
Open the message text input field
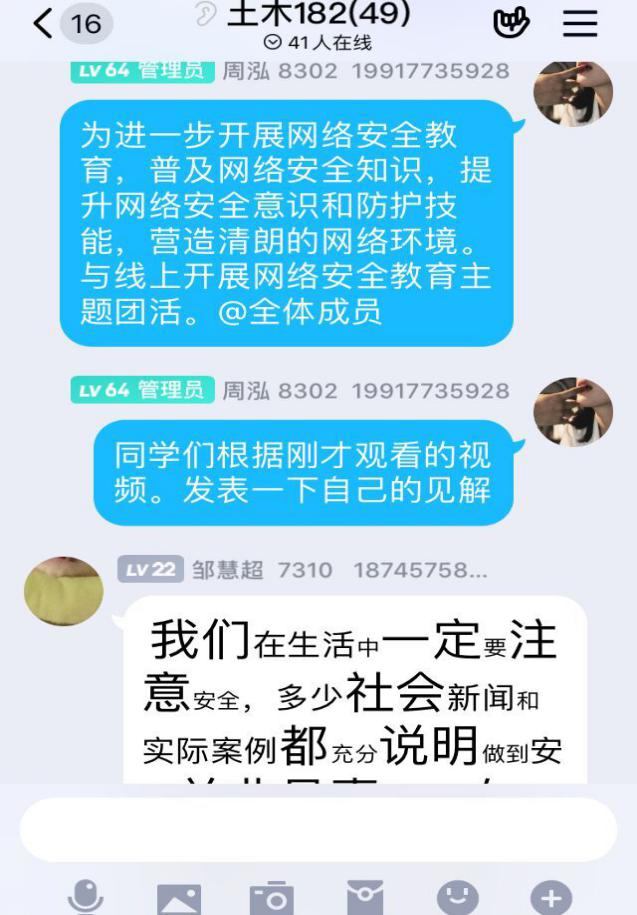[318, 829]
